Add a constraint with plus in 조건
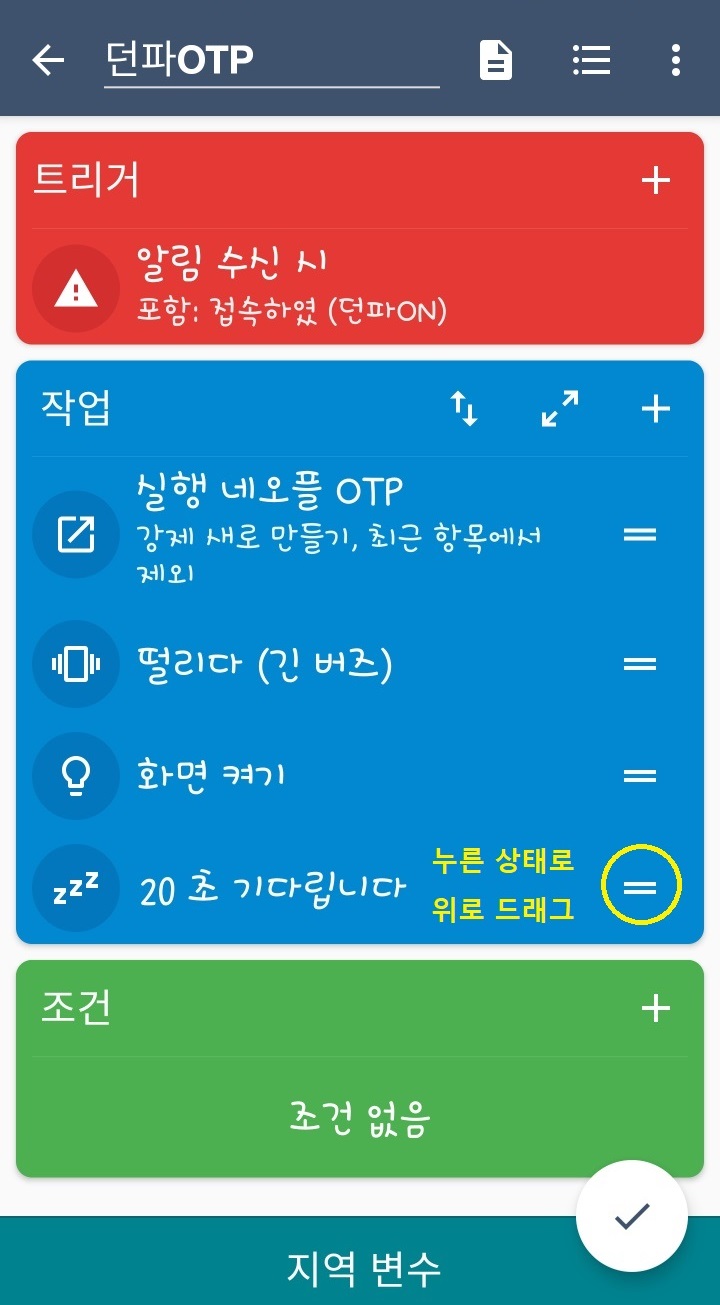This screenshot has width=720, height=1305. point(655,1008)
